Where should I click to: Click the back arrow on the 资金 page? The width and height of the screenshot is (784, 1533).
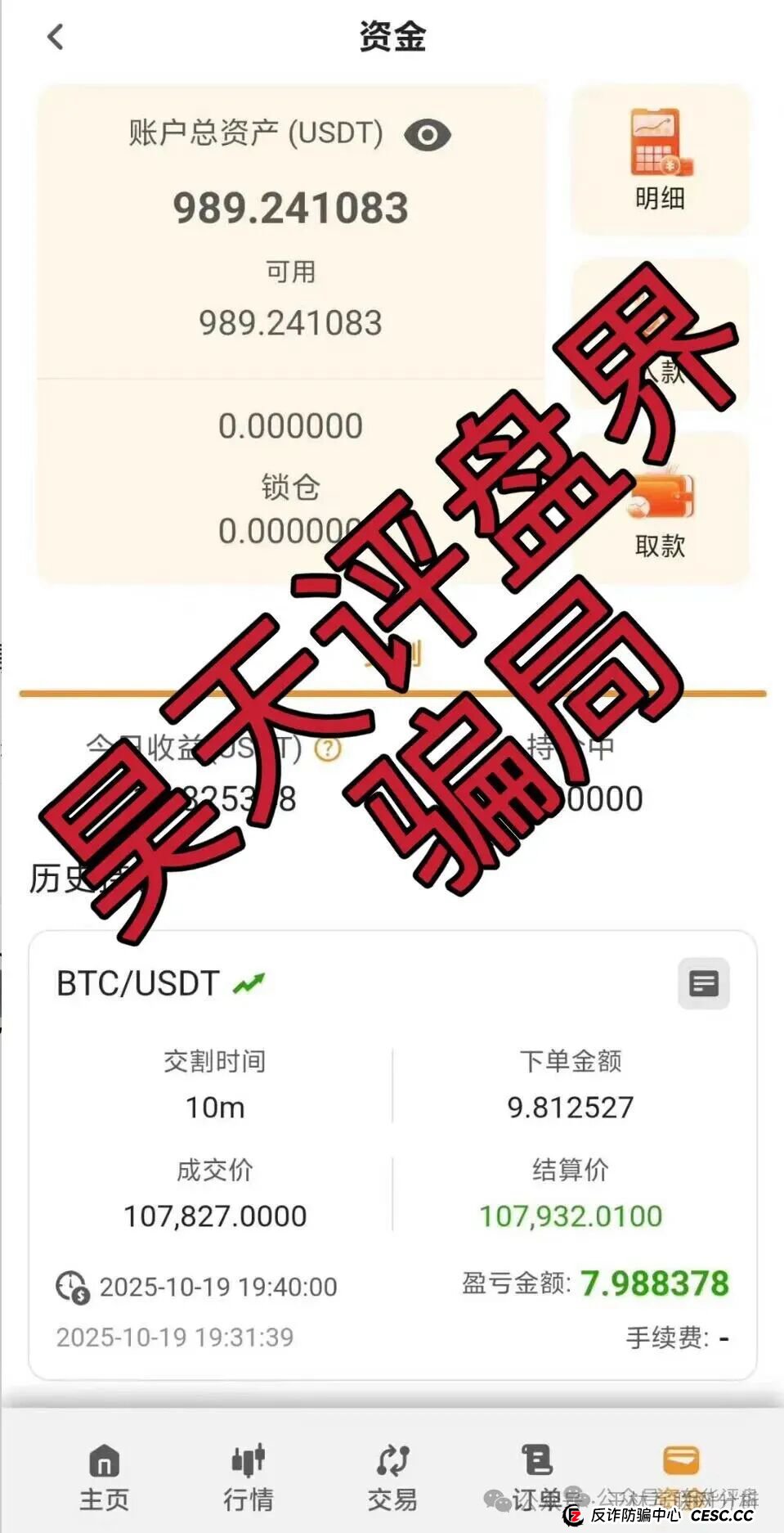click(x=56, y=37)
